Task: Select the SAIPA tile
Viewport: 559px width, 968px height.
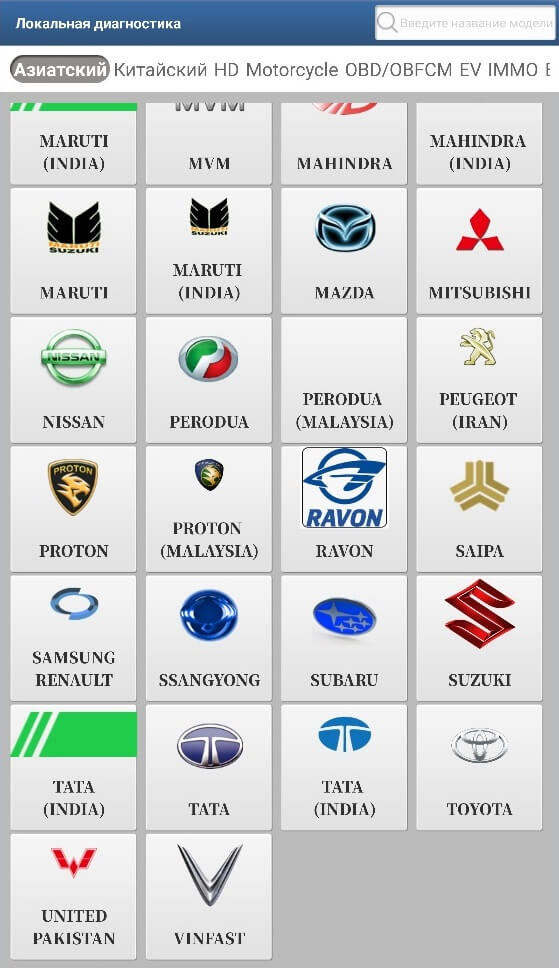Action: (479, 509)
